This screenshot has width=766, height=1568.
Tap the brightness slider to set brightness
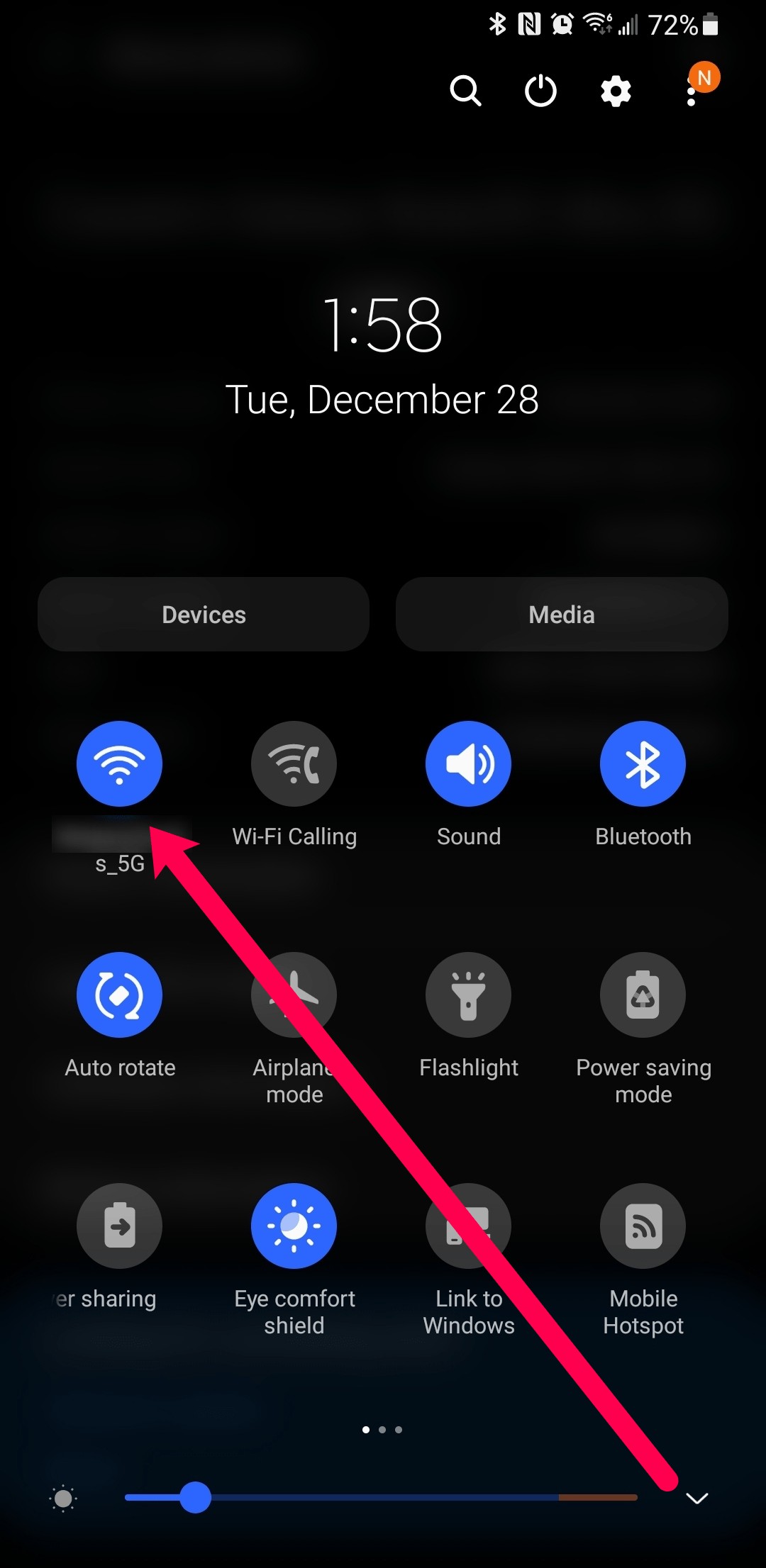tap(381, 1498)
